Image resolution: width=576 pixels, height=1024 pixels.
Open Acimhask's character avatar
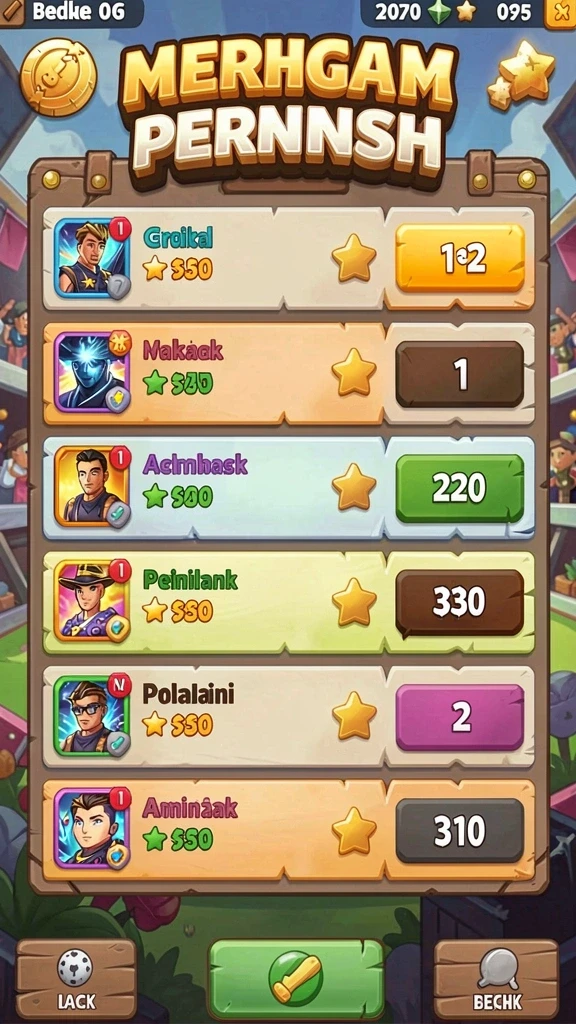(92, 487)
